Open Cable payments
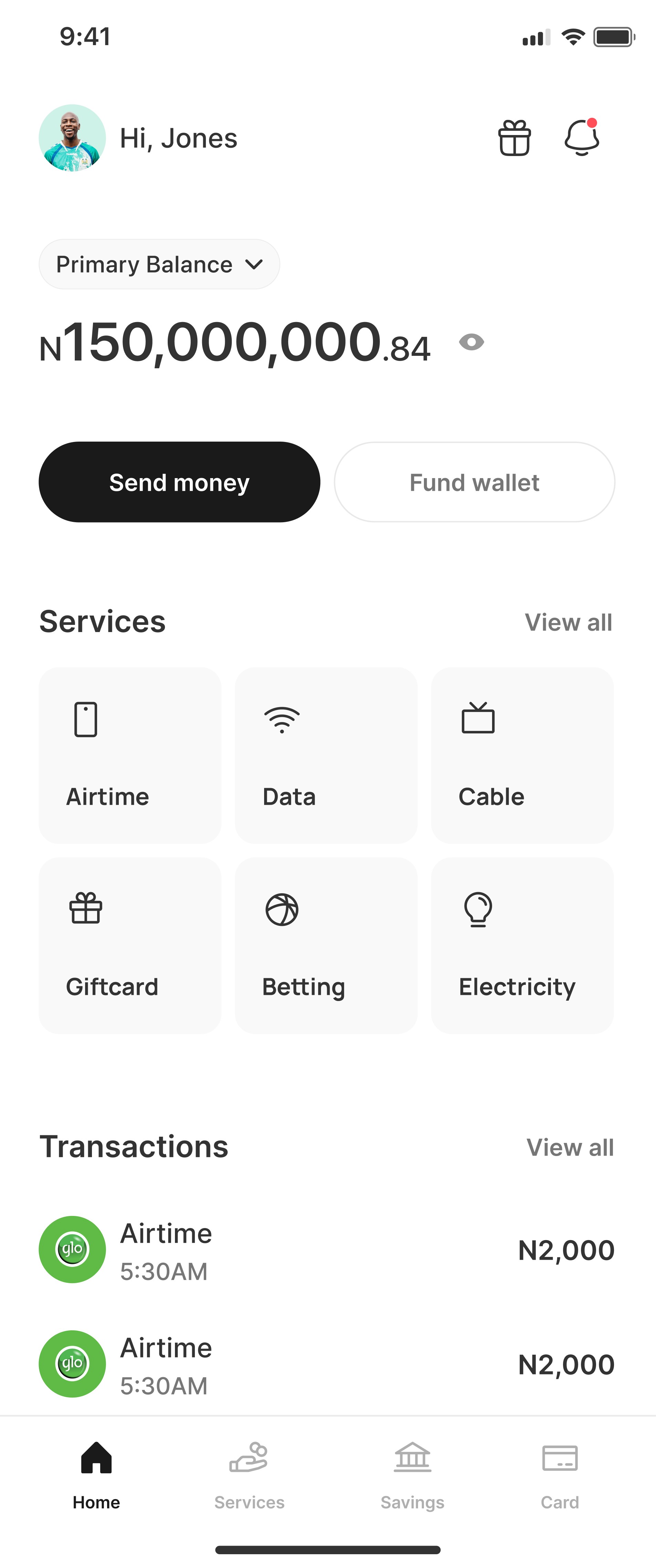 pyautogui.click(x=522, y=755)
